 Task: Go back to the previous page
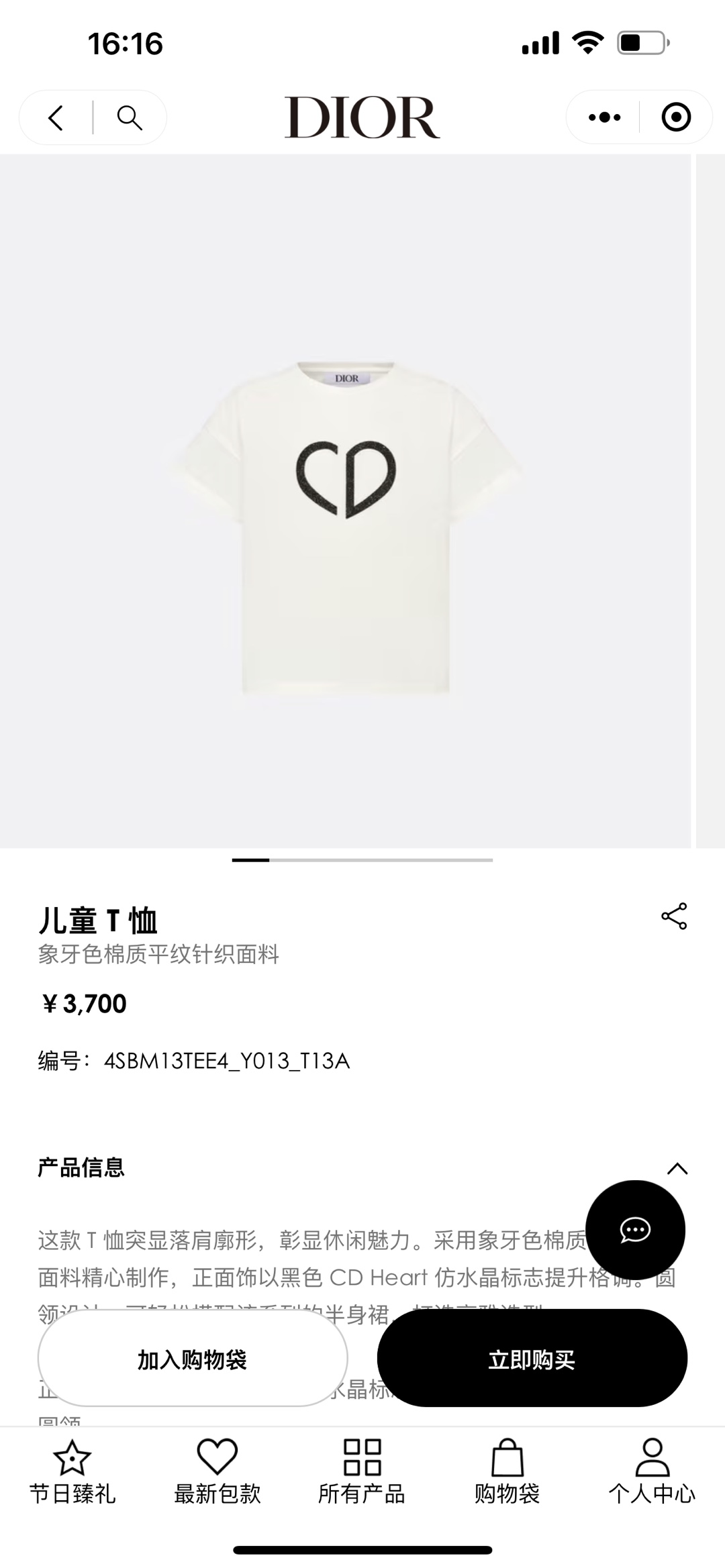click(x=56, y=118)
